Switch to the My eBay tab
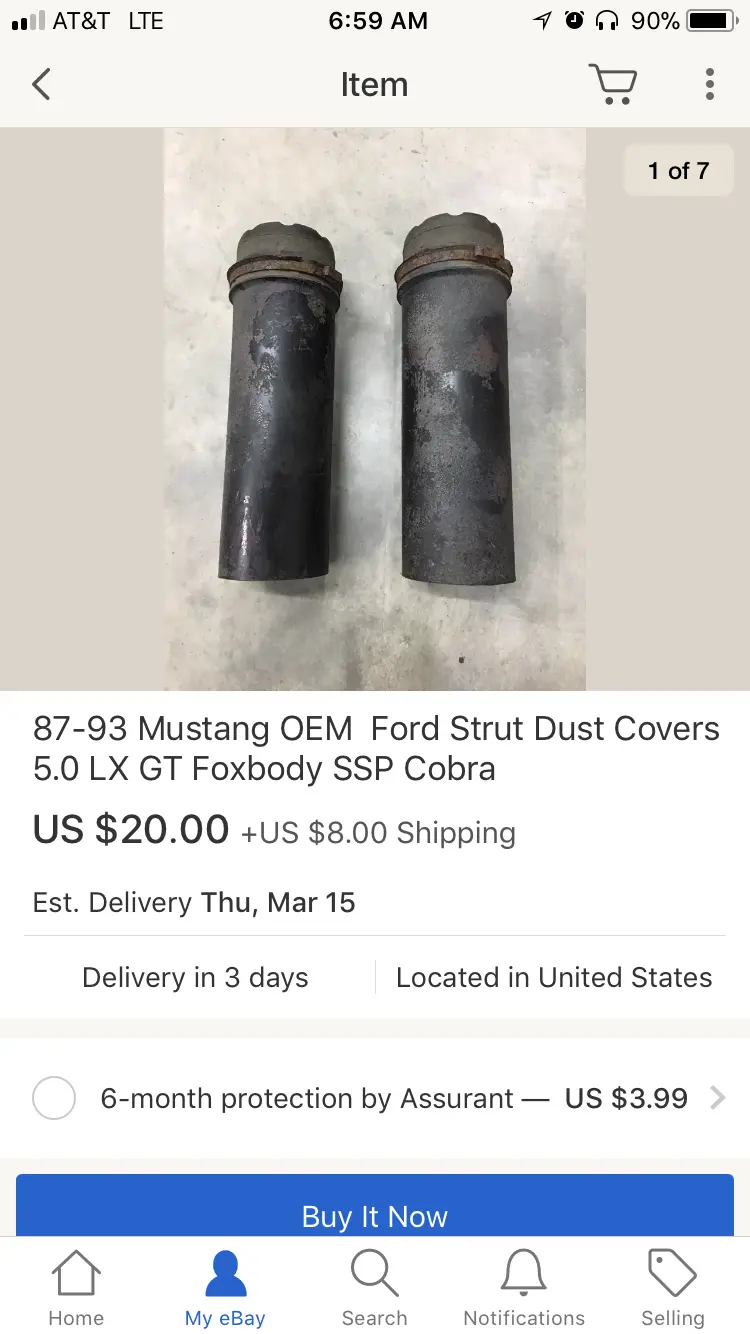This screenshot has height=1334, width=750. click(225, 1290)
